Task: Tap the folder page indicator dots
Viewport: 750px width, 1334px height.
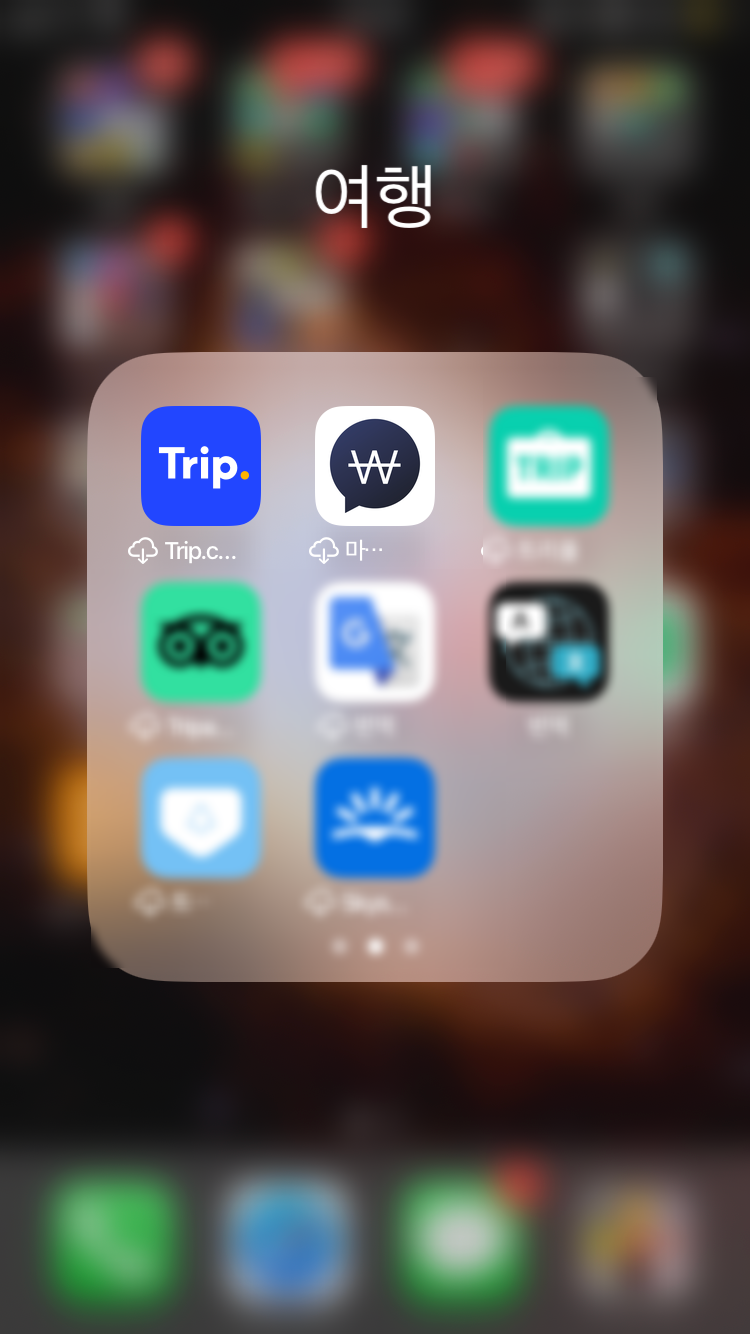Action: click(x=375, y=946)
